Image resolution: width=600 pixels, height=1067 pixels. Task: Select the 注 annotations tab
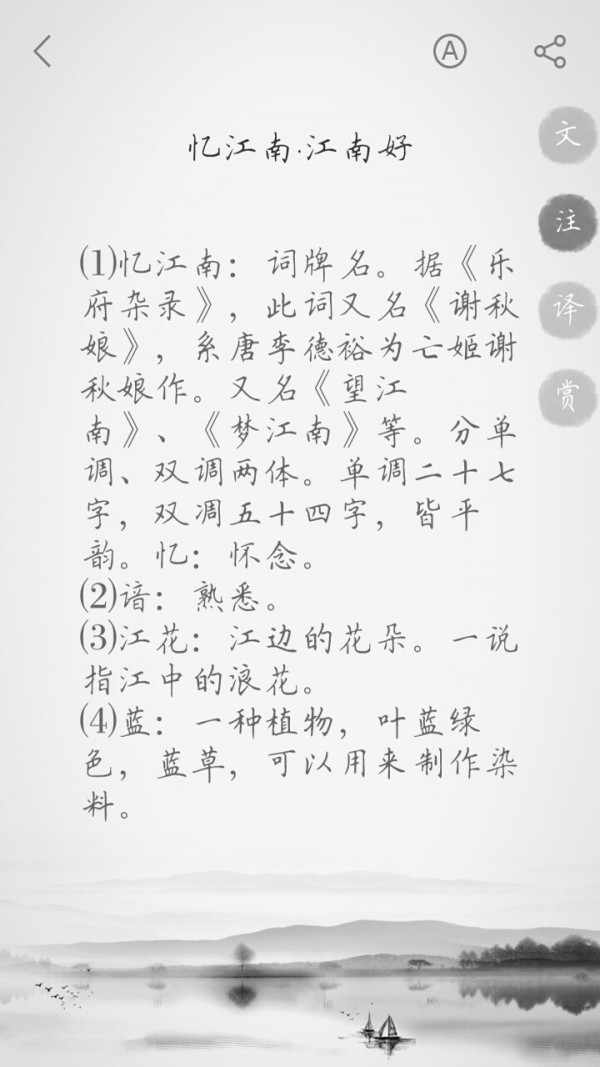568,221
